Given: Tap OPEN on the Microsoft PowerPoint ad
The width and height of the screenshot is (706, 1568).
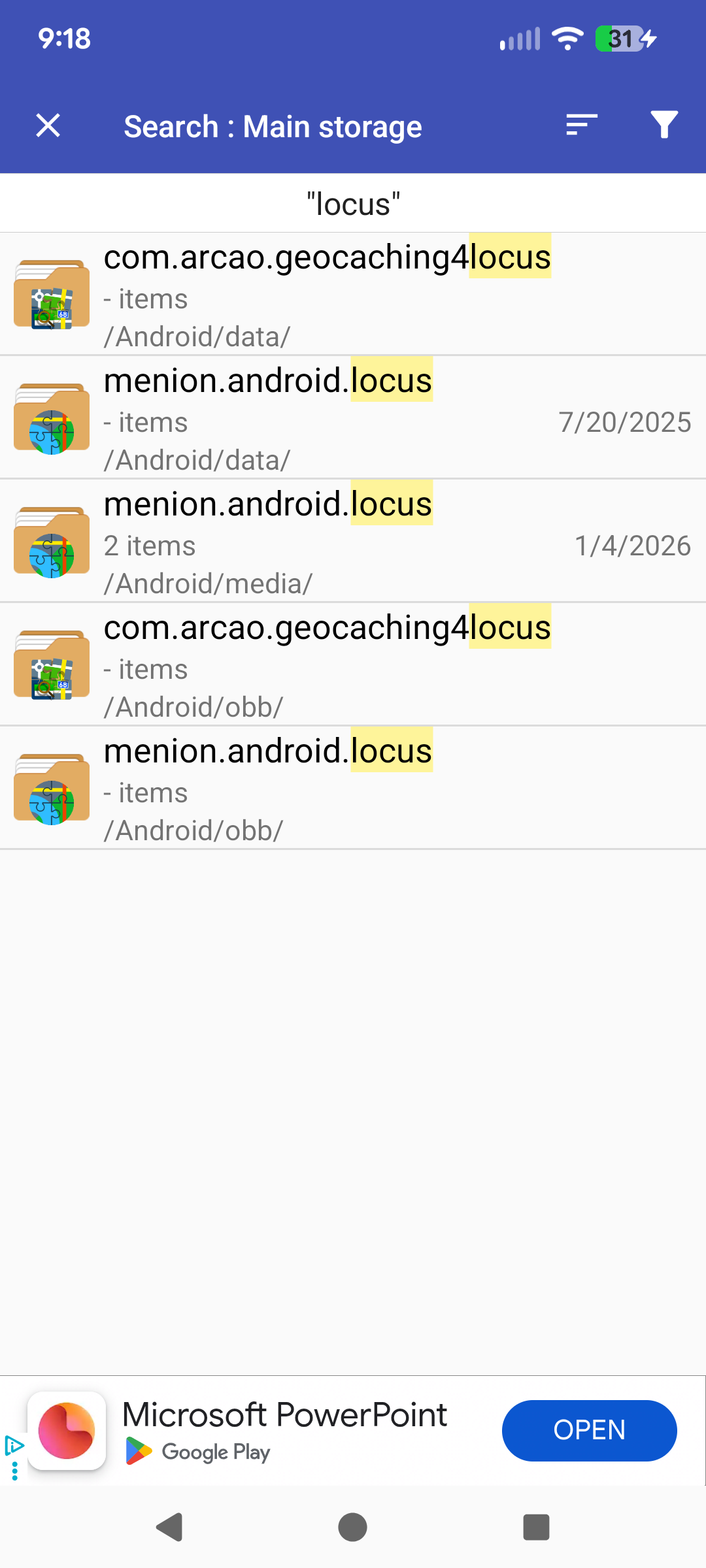Looking at the screenshot, I should click(x=589, y=1430).
